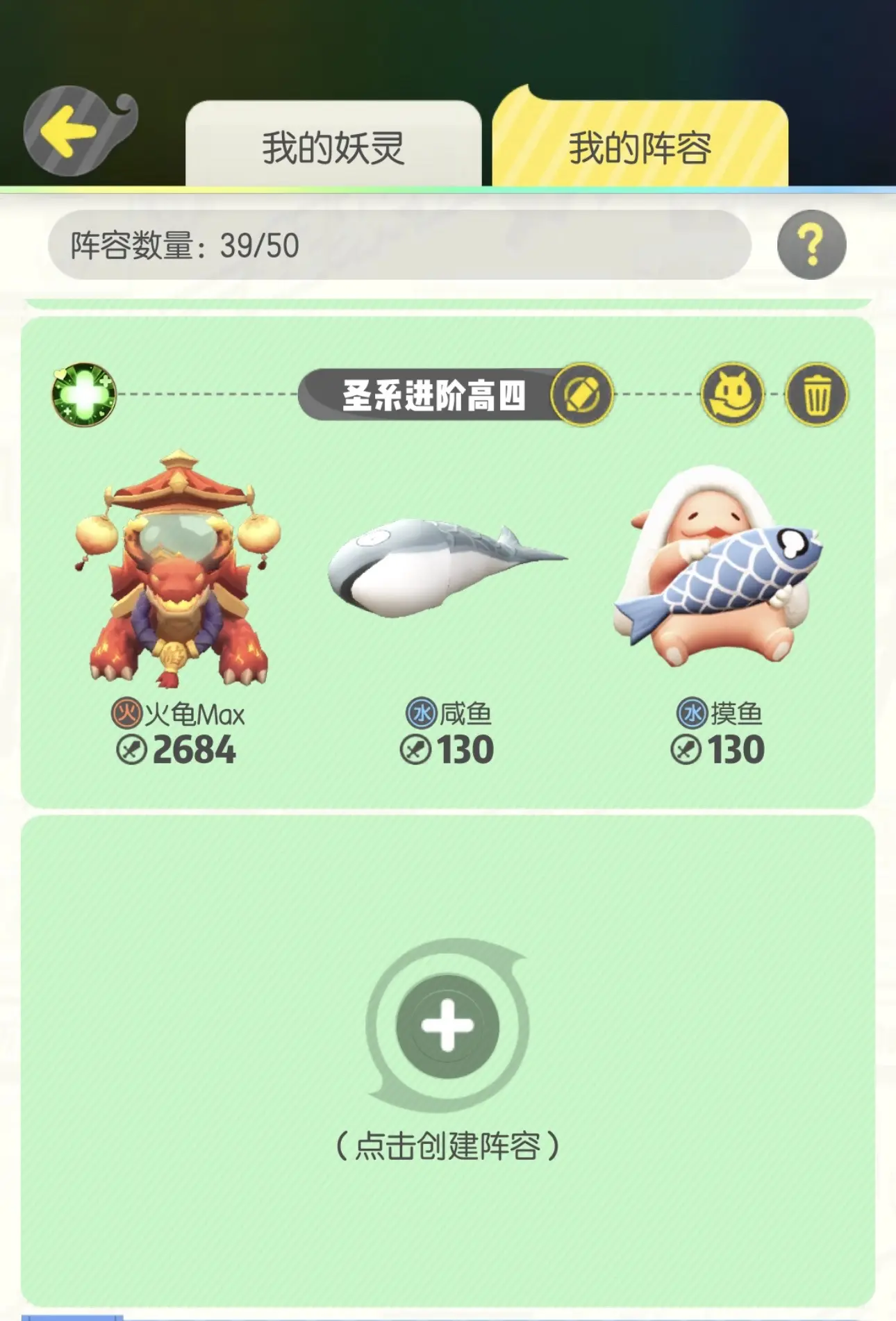
Task: Tap the yellow cat face icon
Action: (732, 394)
